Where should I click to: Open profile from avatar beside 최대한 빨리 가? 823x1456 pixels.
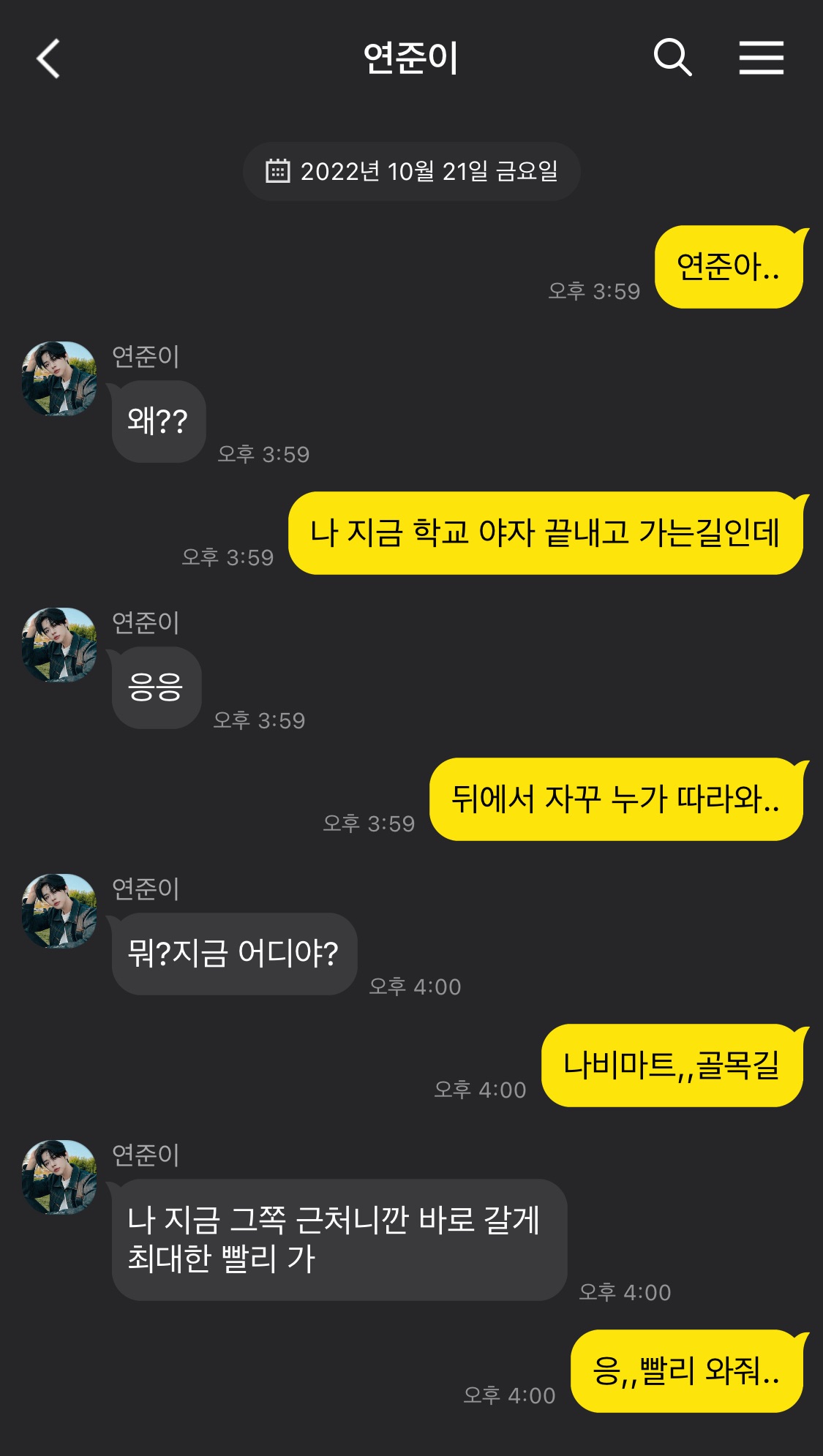(x=59, y=1177)
